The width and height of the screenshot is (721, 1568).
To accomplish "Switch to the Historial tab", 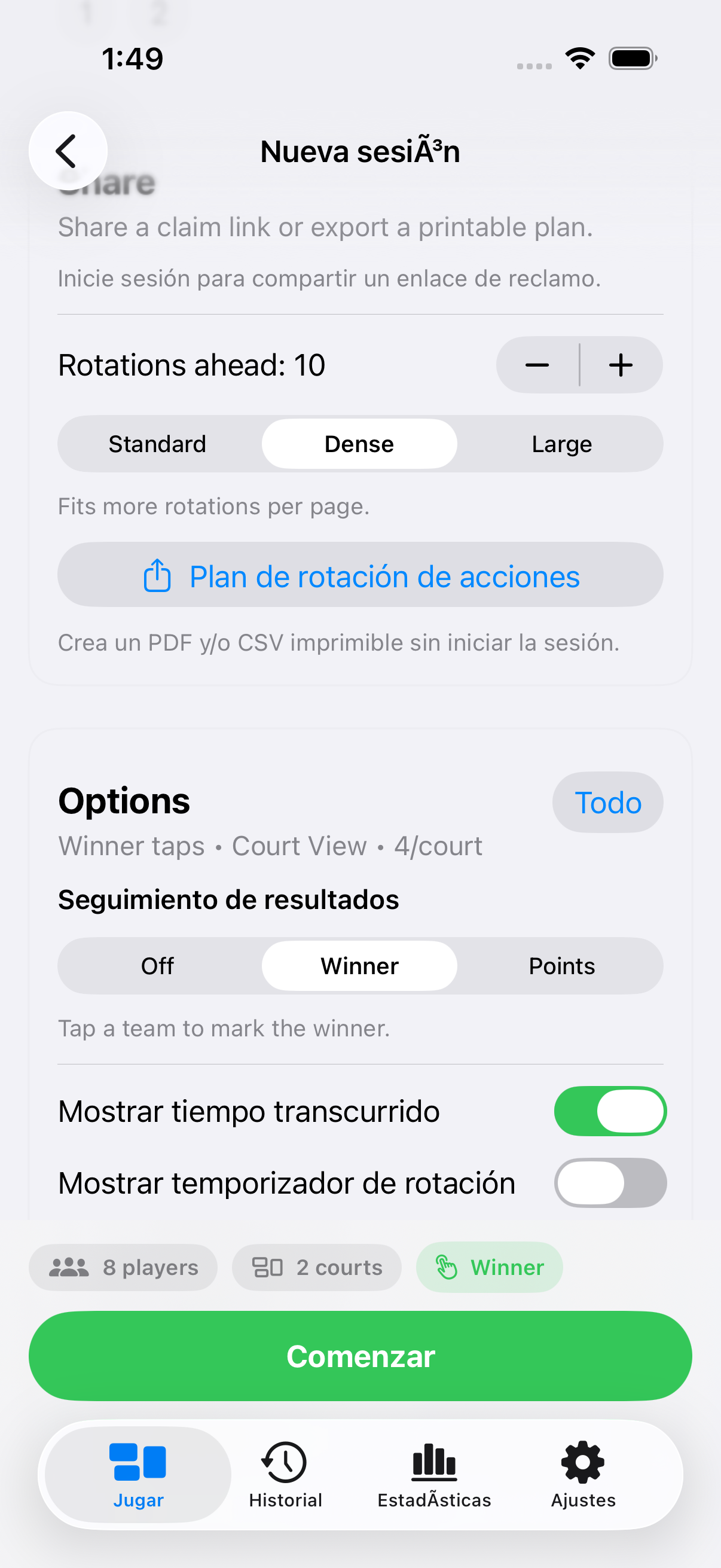I will [x=285, y=1474].
